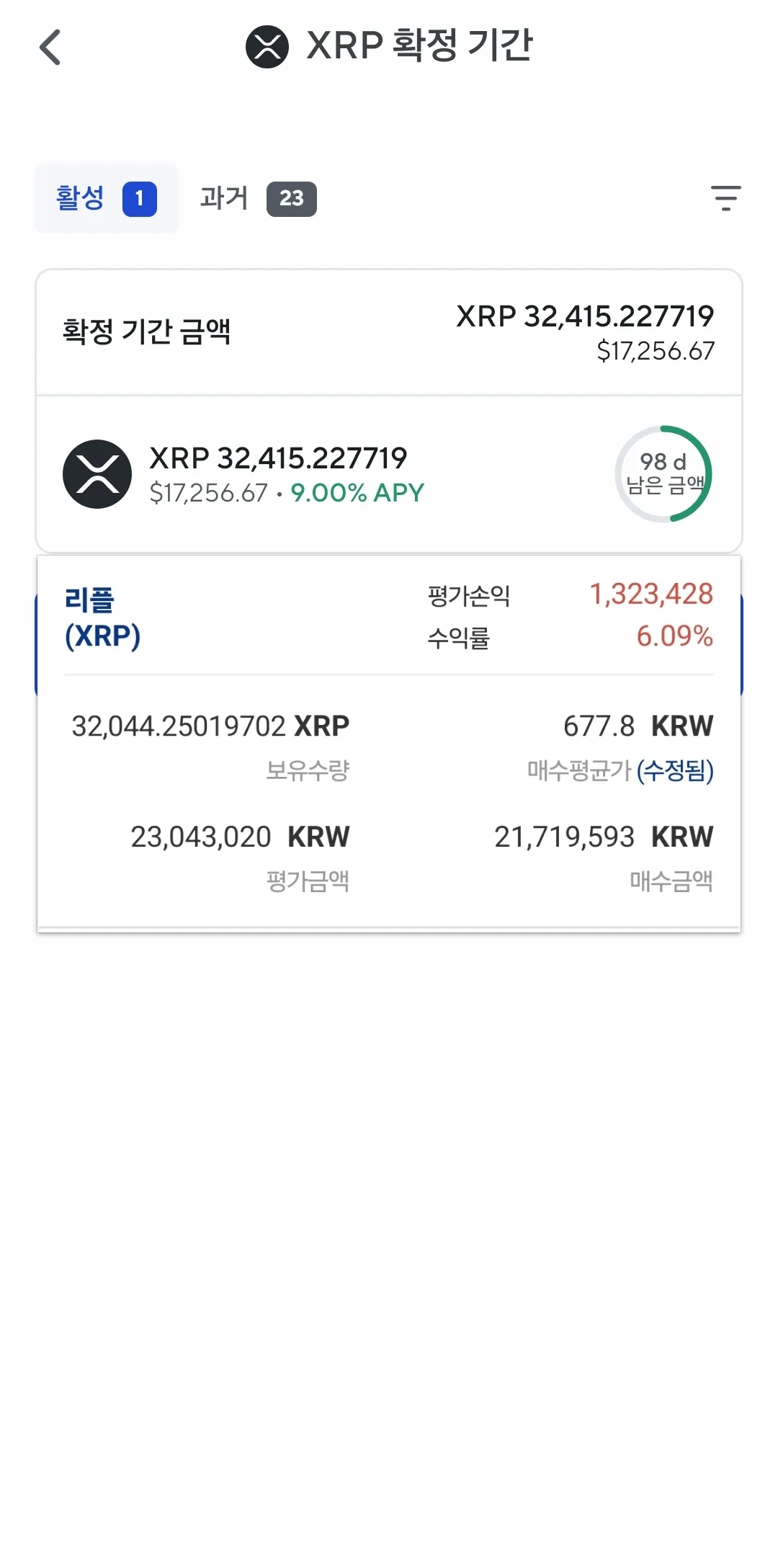This screenshot has height=1568, width=778.
Task: Tap the 수정됨 link next to 매수평균가
Action: (x=675, y=770)
